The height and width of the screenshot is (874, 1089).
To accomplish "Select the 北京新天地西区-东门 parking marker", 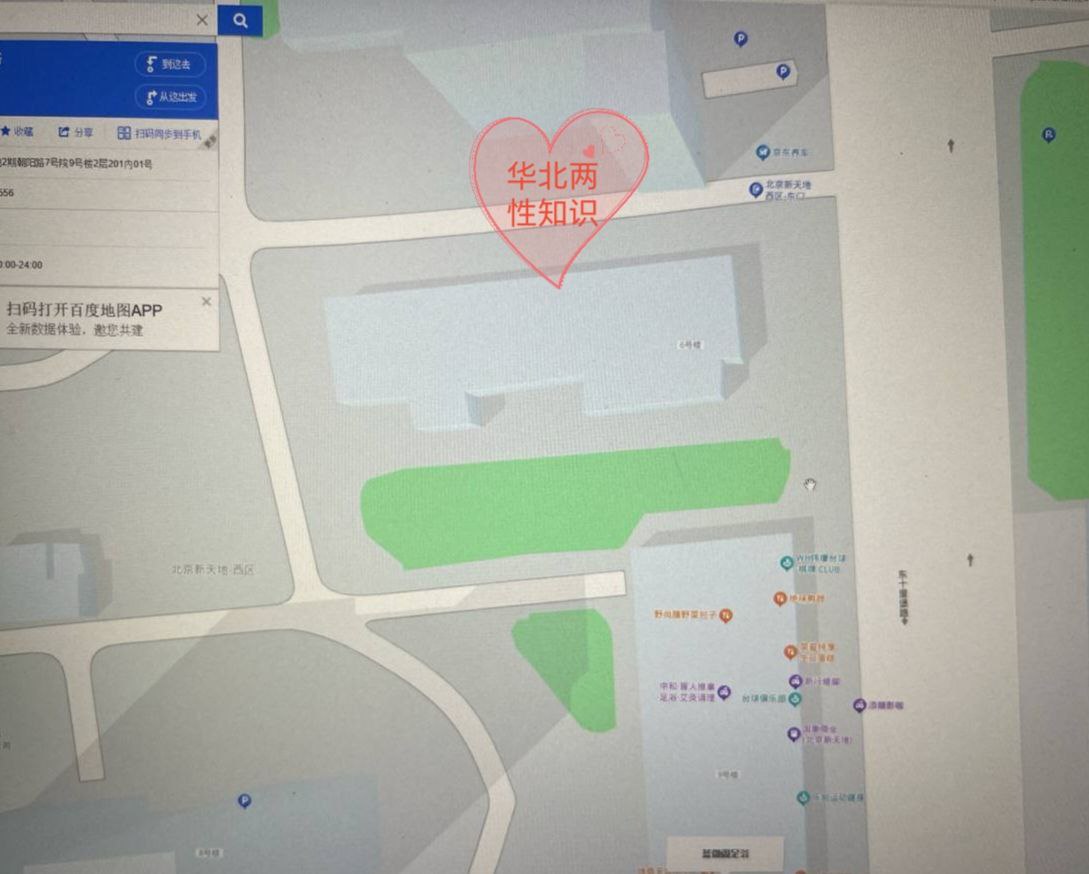I will click(756, 189).
